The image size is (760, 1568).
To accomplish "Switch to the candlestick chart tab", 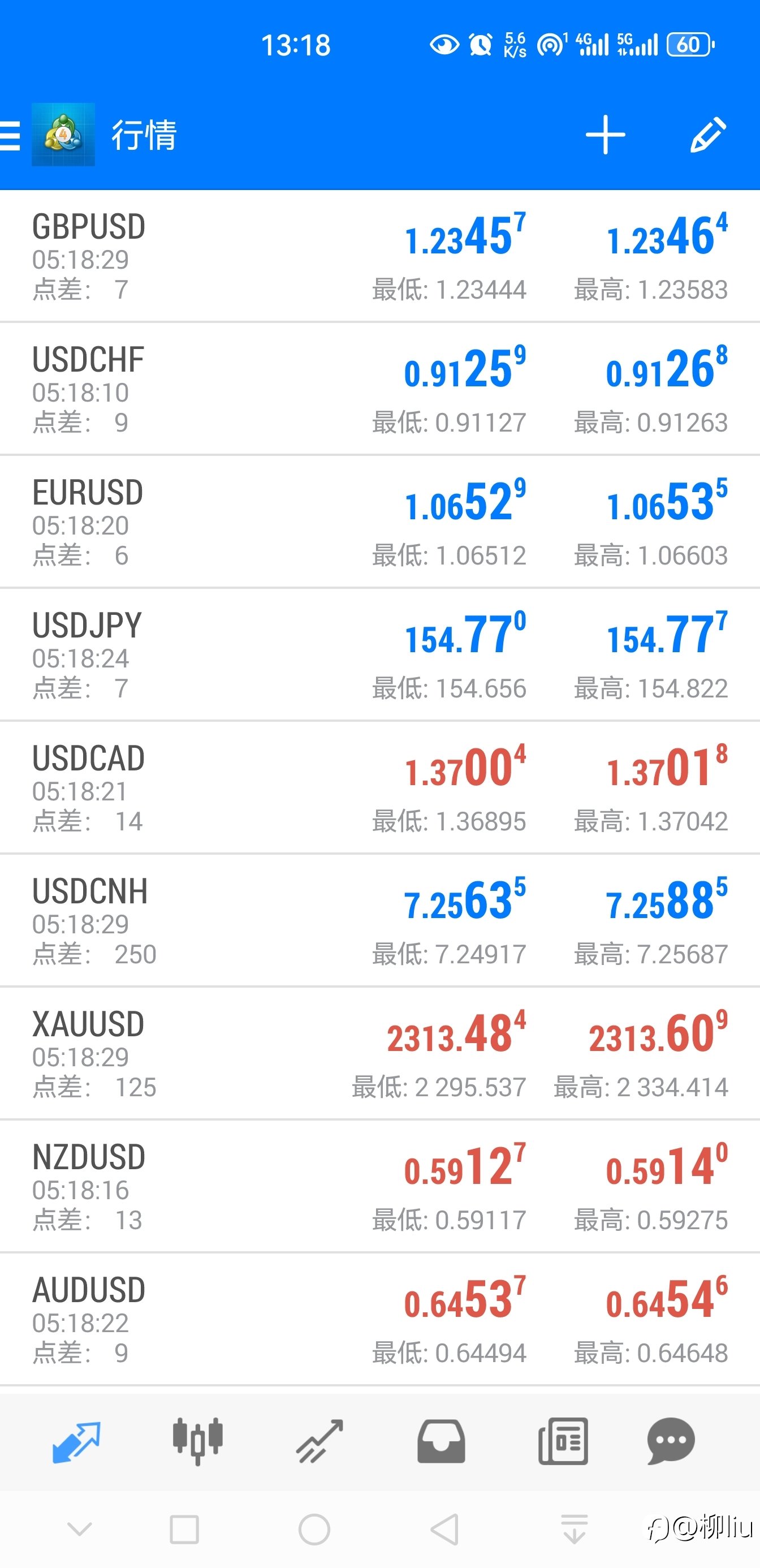I will [x=198, y=1441].
